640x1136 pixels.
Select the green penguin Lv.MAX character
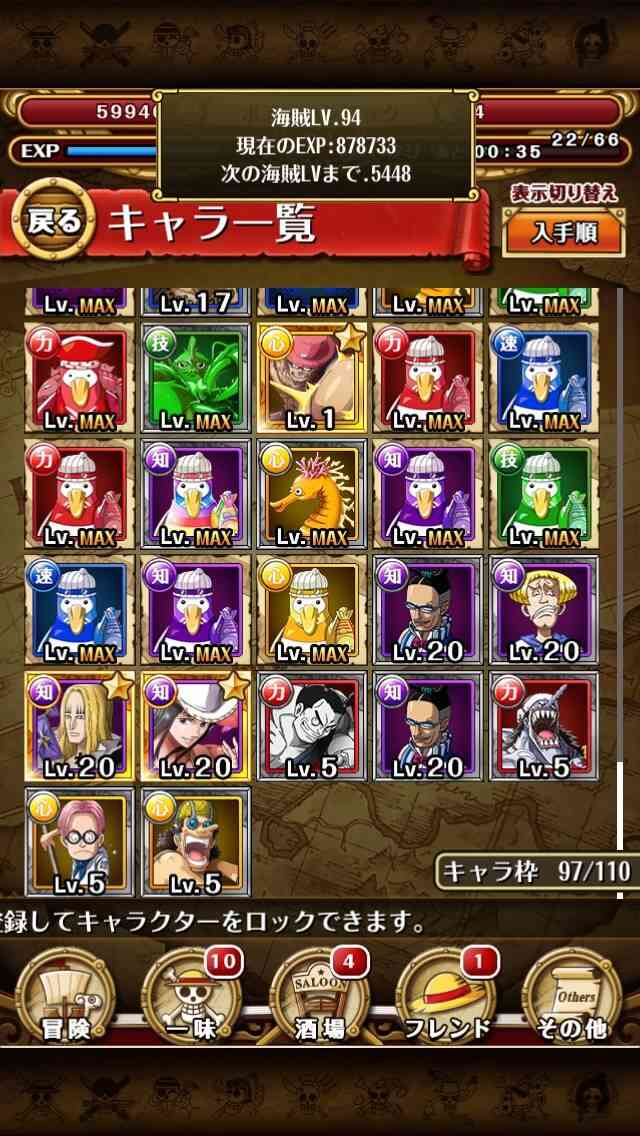point(544,493)
